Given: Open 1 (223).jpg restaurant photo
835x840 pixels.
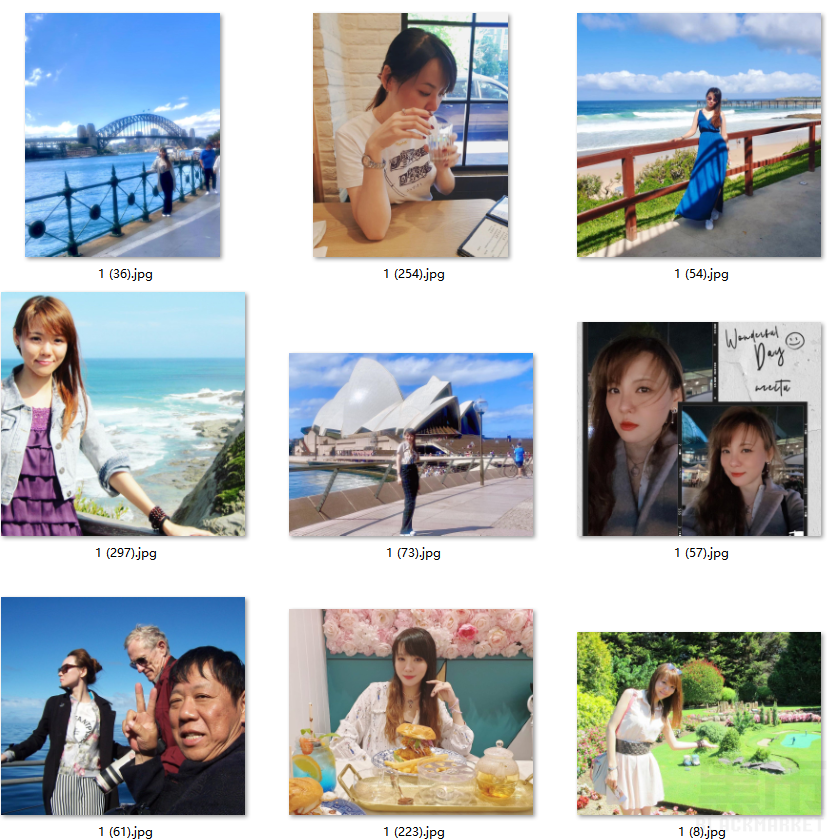Looking at the screenshot, I should (x=411, y=712).
